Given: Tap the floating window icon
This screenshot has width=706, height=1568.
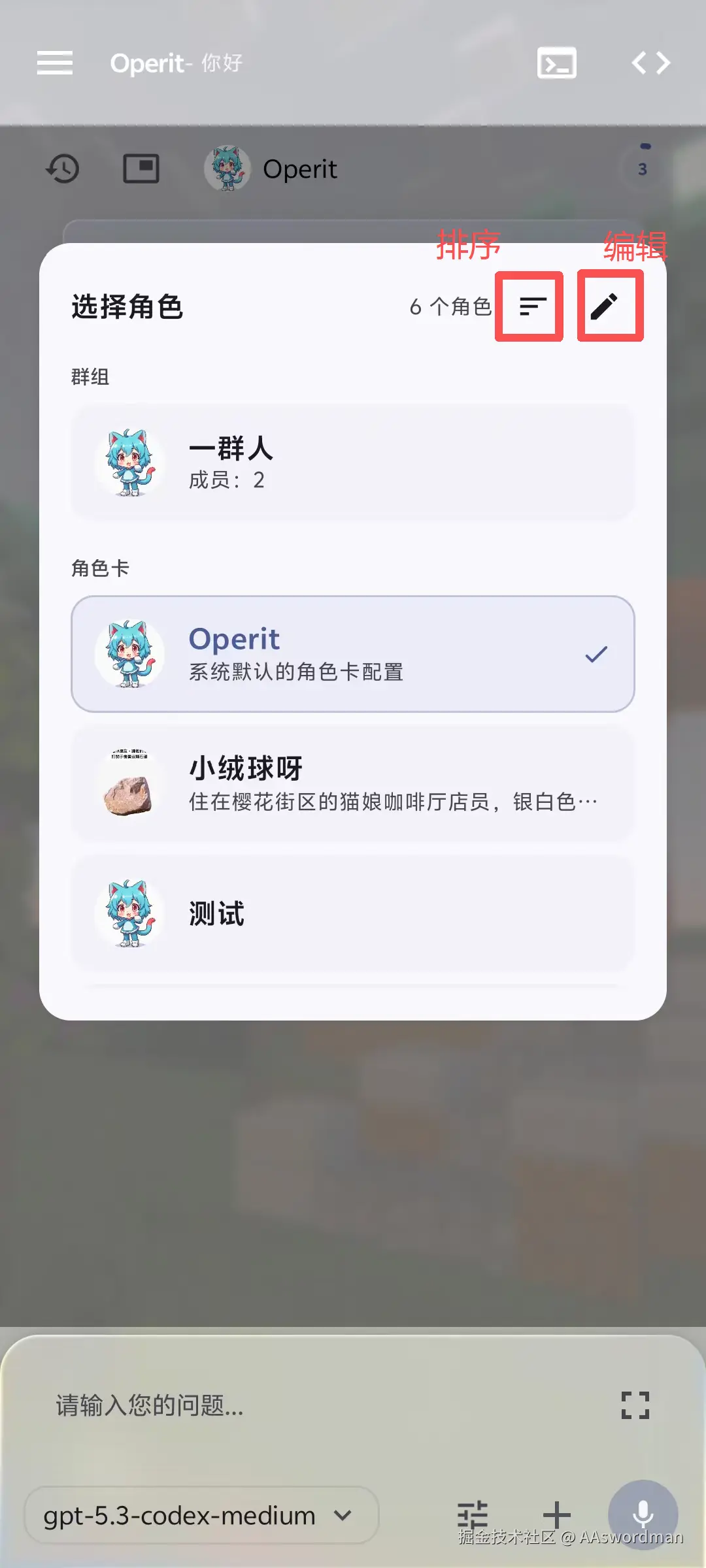Looking at the screenshot, I should 141,169.
